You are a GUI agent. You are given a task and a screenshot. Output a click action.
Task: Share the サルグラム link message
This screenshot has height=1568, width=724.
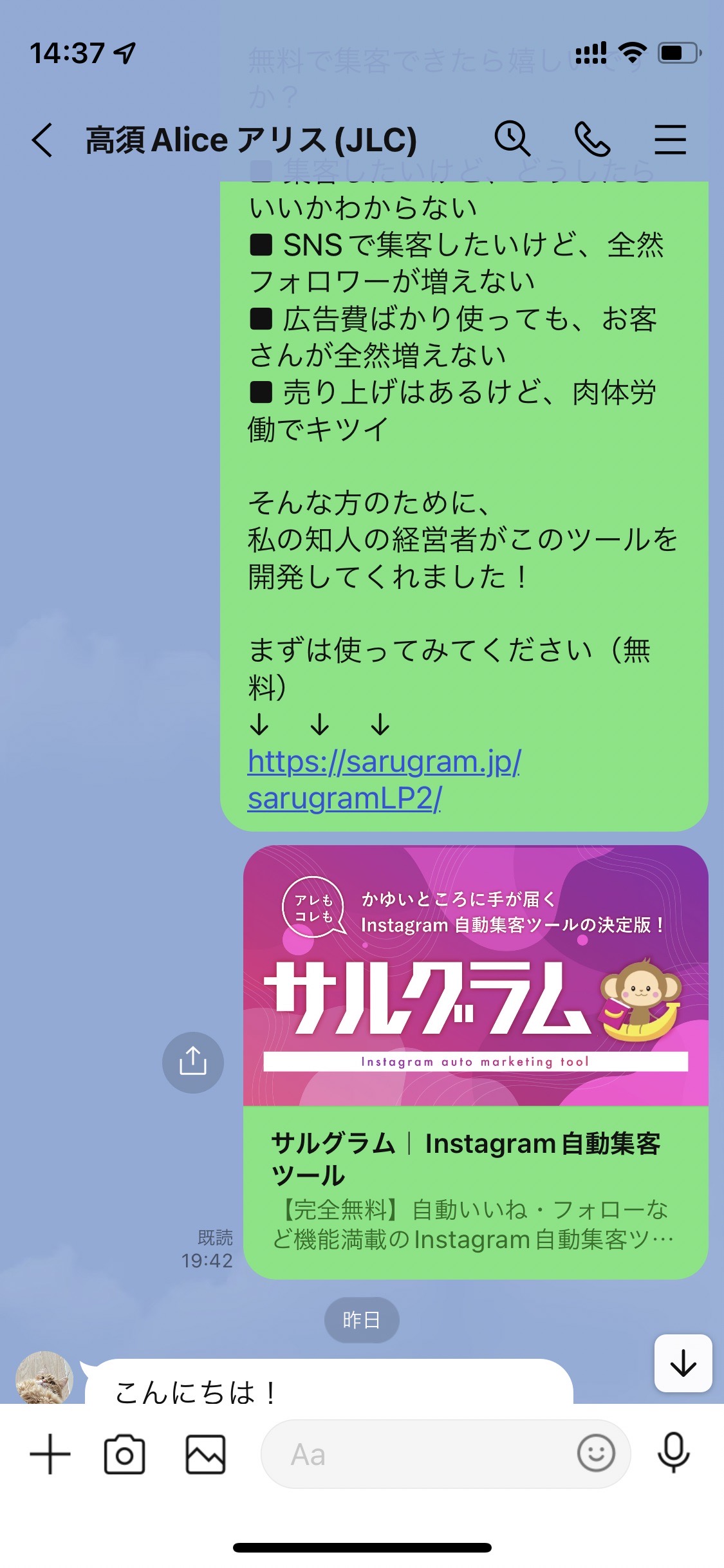193,1062
